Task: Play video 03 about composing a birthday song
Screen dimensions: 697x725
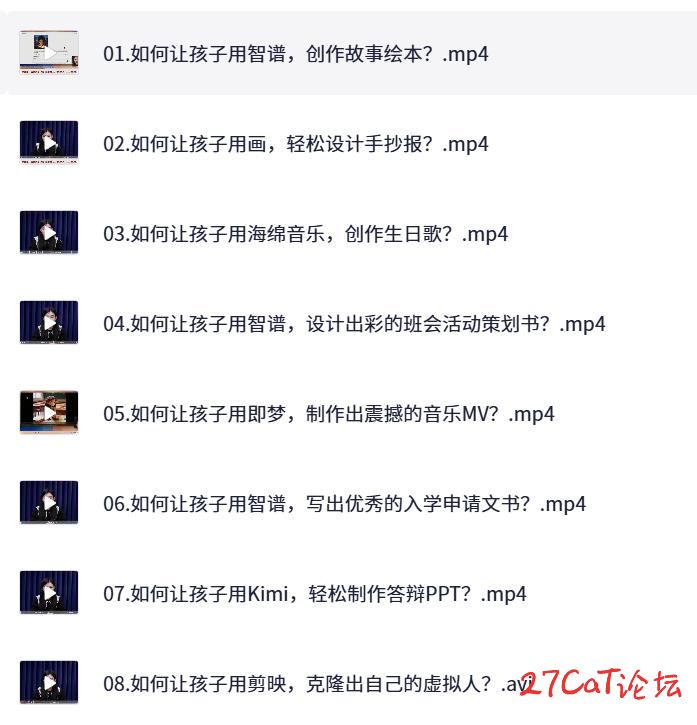Action: click(x=48, y=234)
